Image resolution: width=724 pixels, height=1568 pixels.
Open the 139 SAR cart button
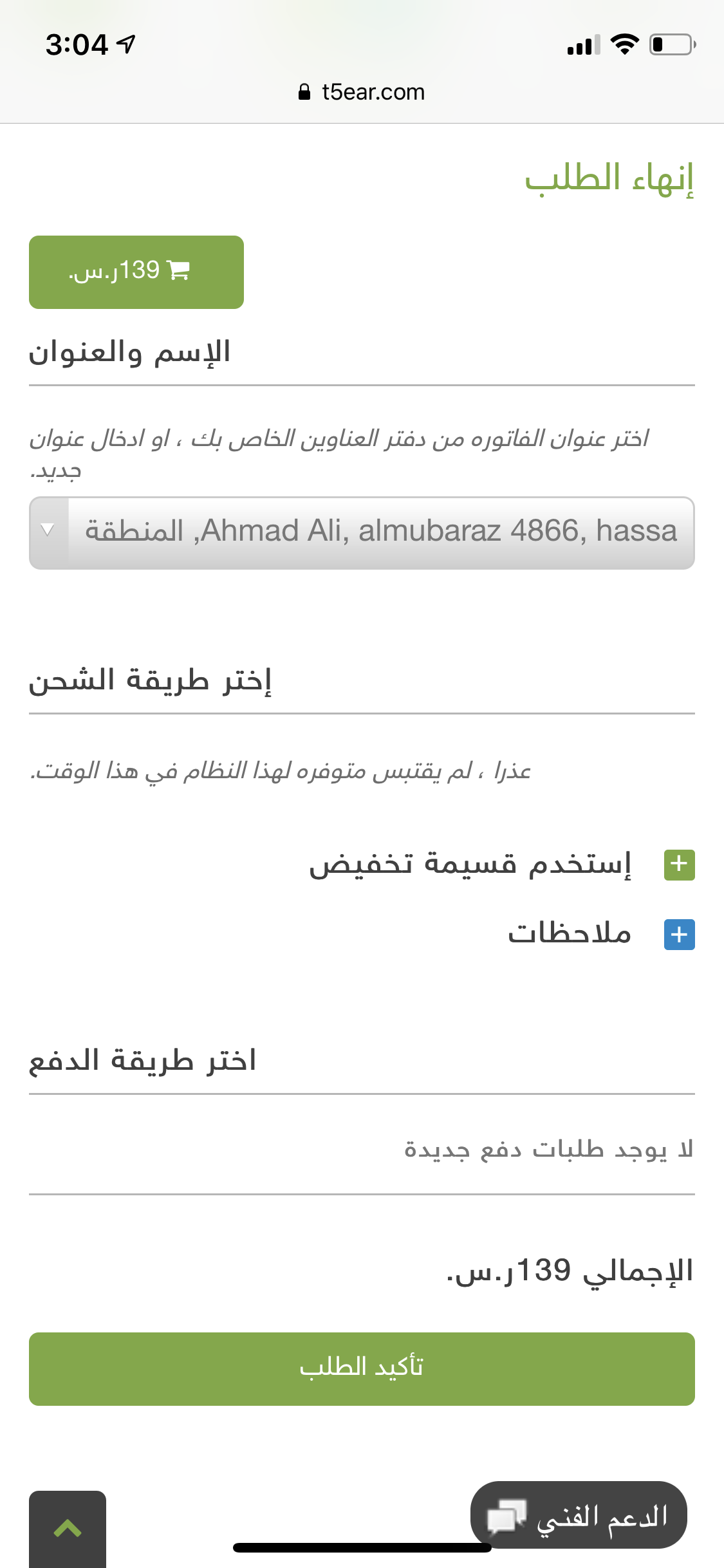136,272
